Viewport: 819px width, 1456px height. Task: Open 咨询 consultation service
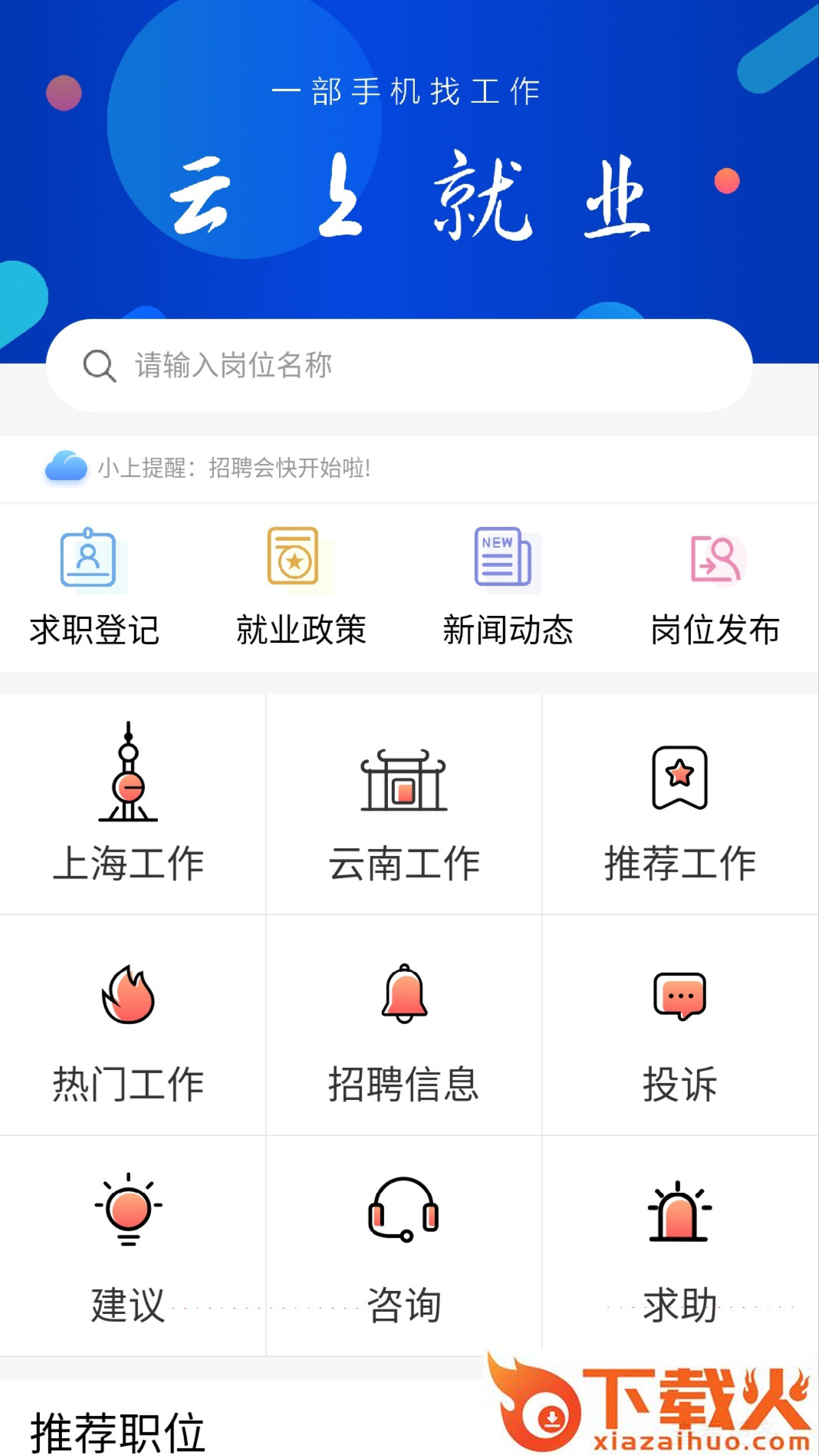[x=404, y=1246]
